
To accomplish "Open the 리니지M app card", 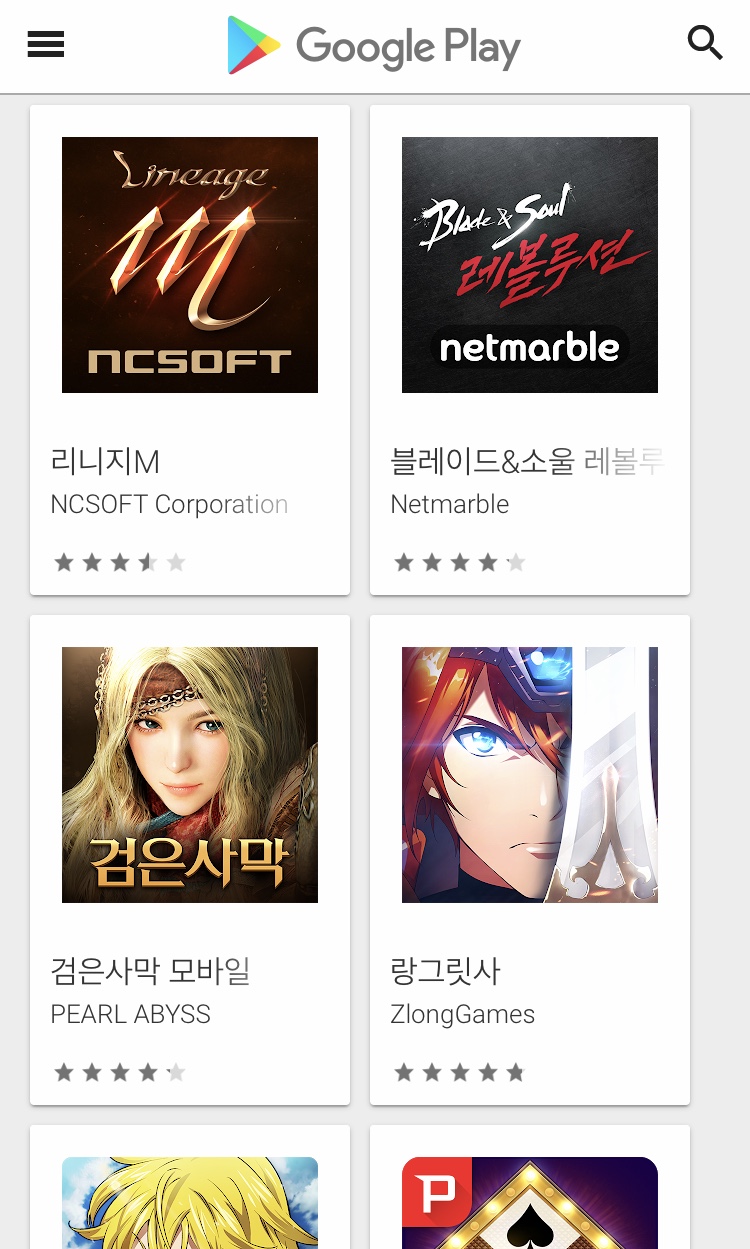I will [x=190, y=350].
